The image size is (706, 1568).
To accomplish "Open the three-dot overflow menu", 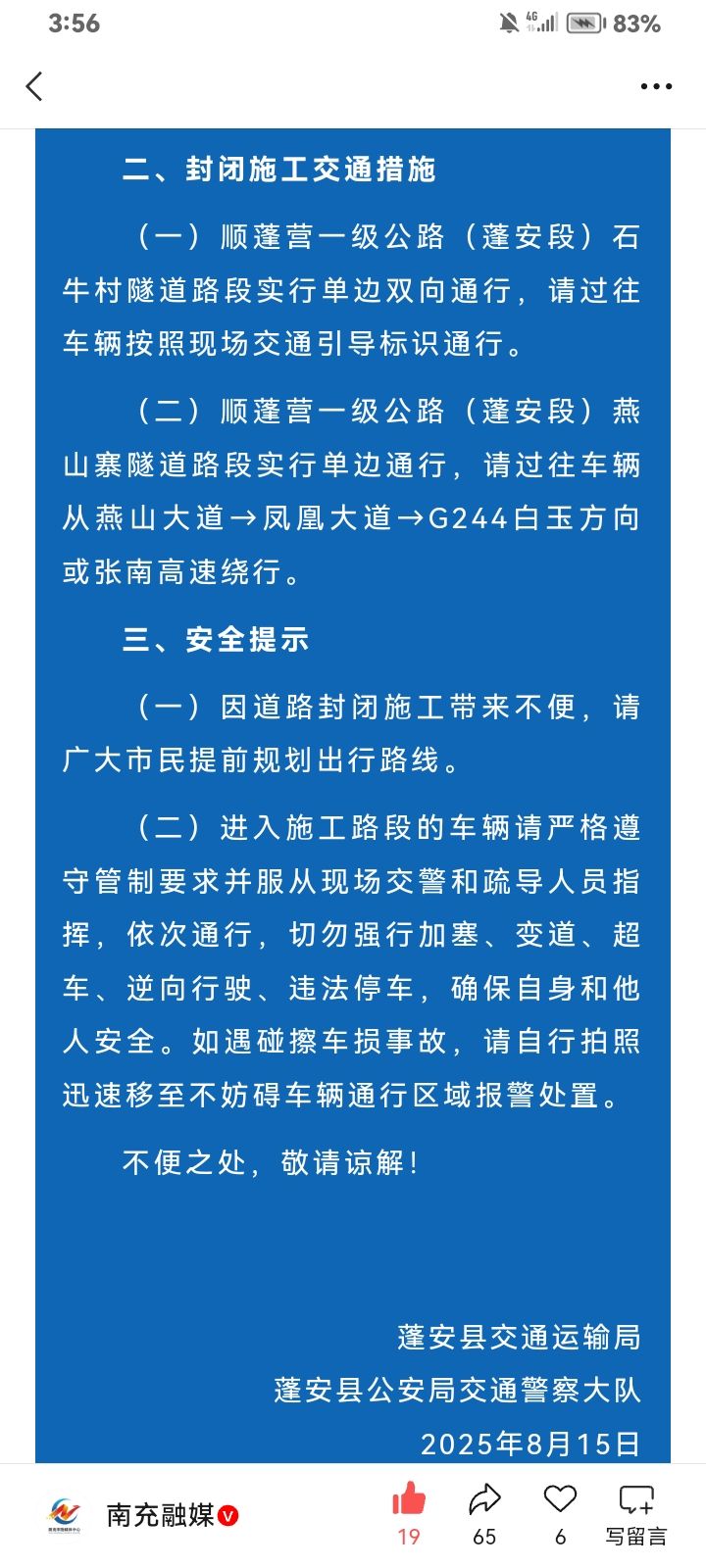I will click(x=656, y=86).
